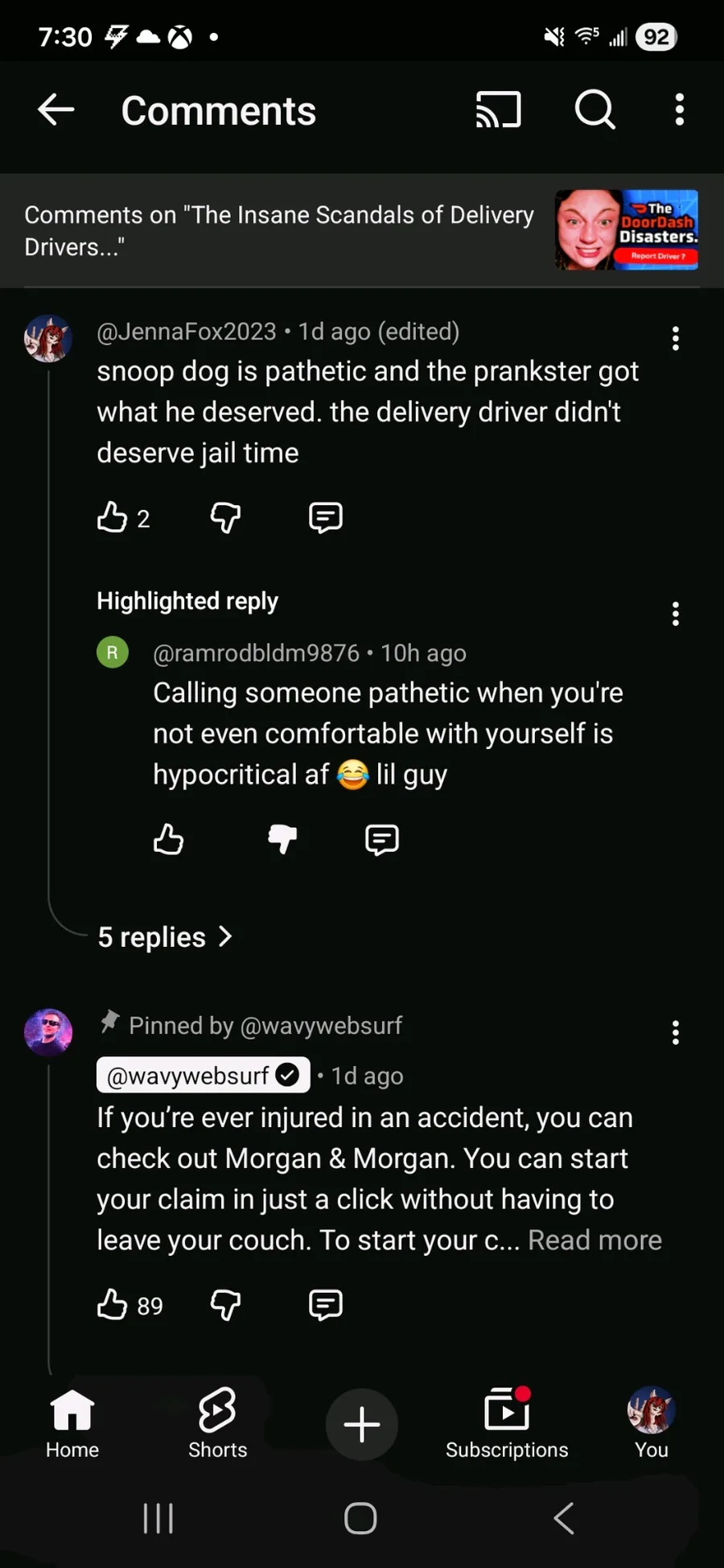The width and height of the screenshot is (724, 1568).
Task: Go back from the Comments screen
Action: (x=56, y=110)
